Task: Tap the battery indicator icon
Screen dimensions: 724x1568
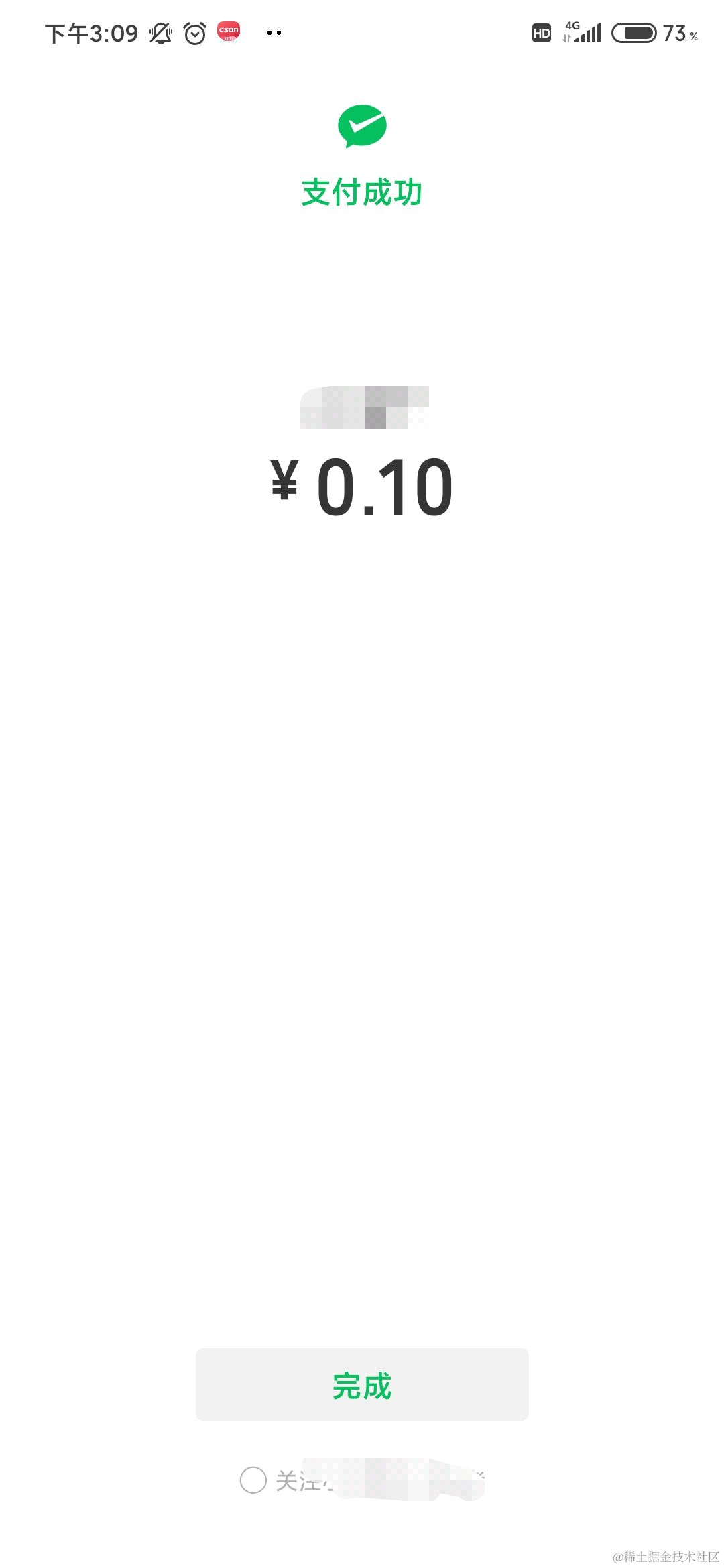Action: tap(633, 31)
